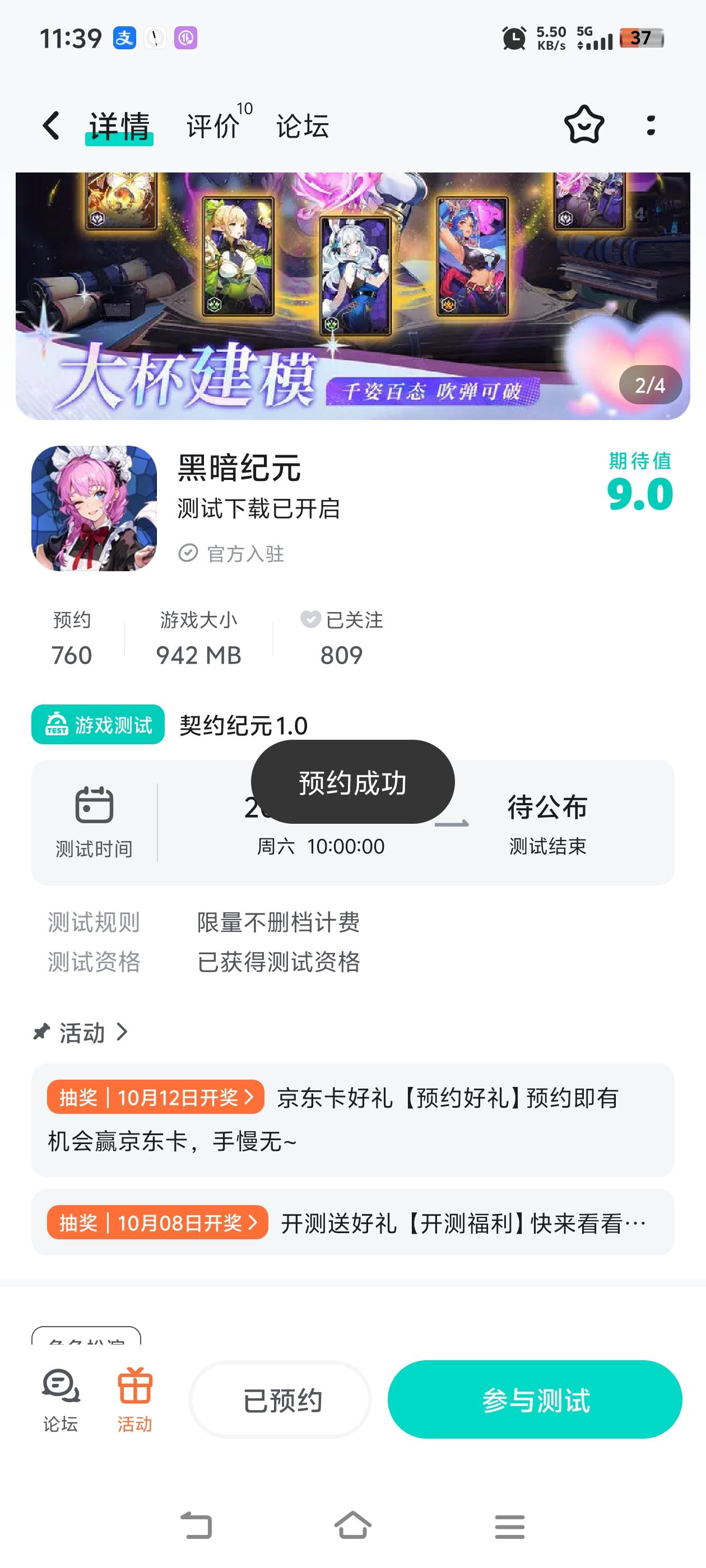Open the three-dot overflow menu
706x1568 pixels.
[651, 125]
